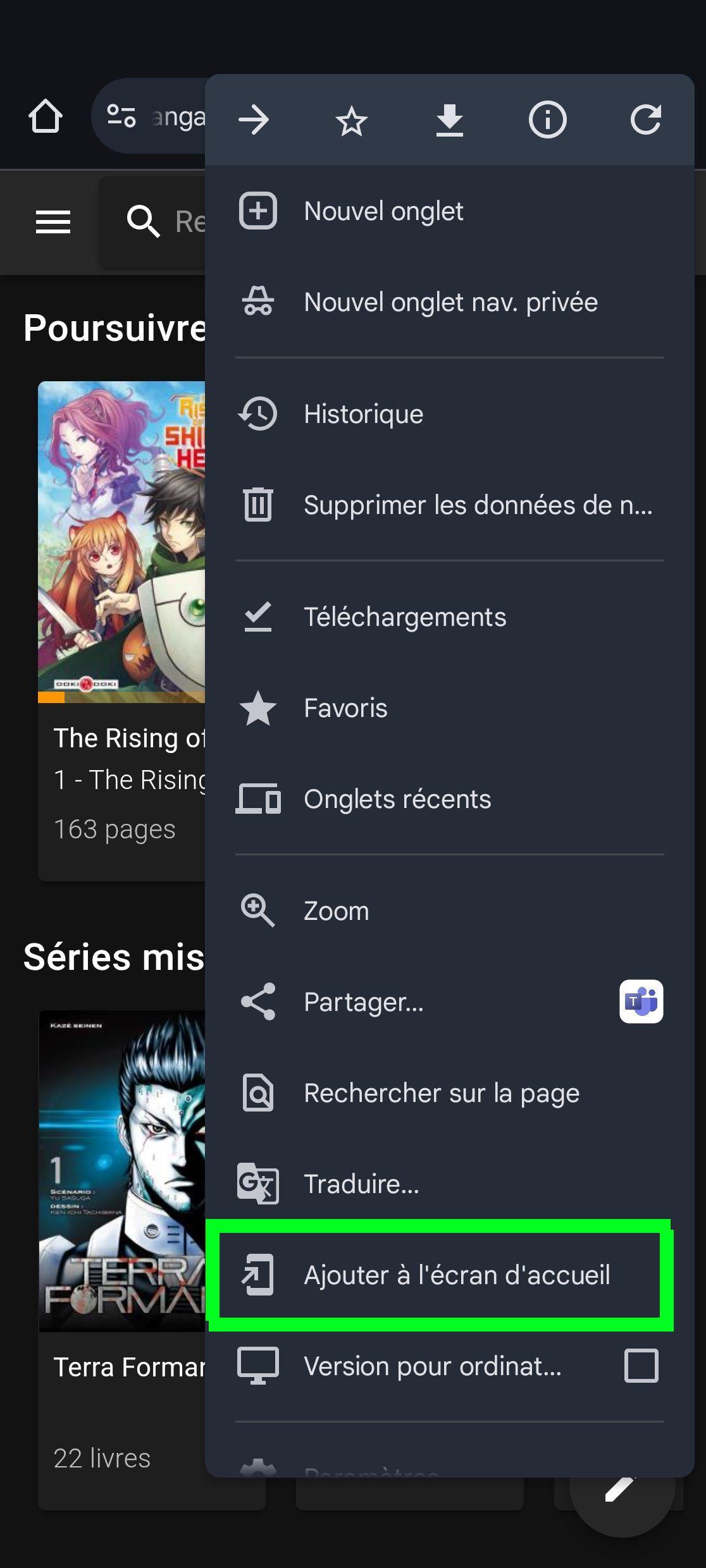The image size is (706, 1568).
Task: Download the current page
Action: (450, 120)
